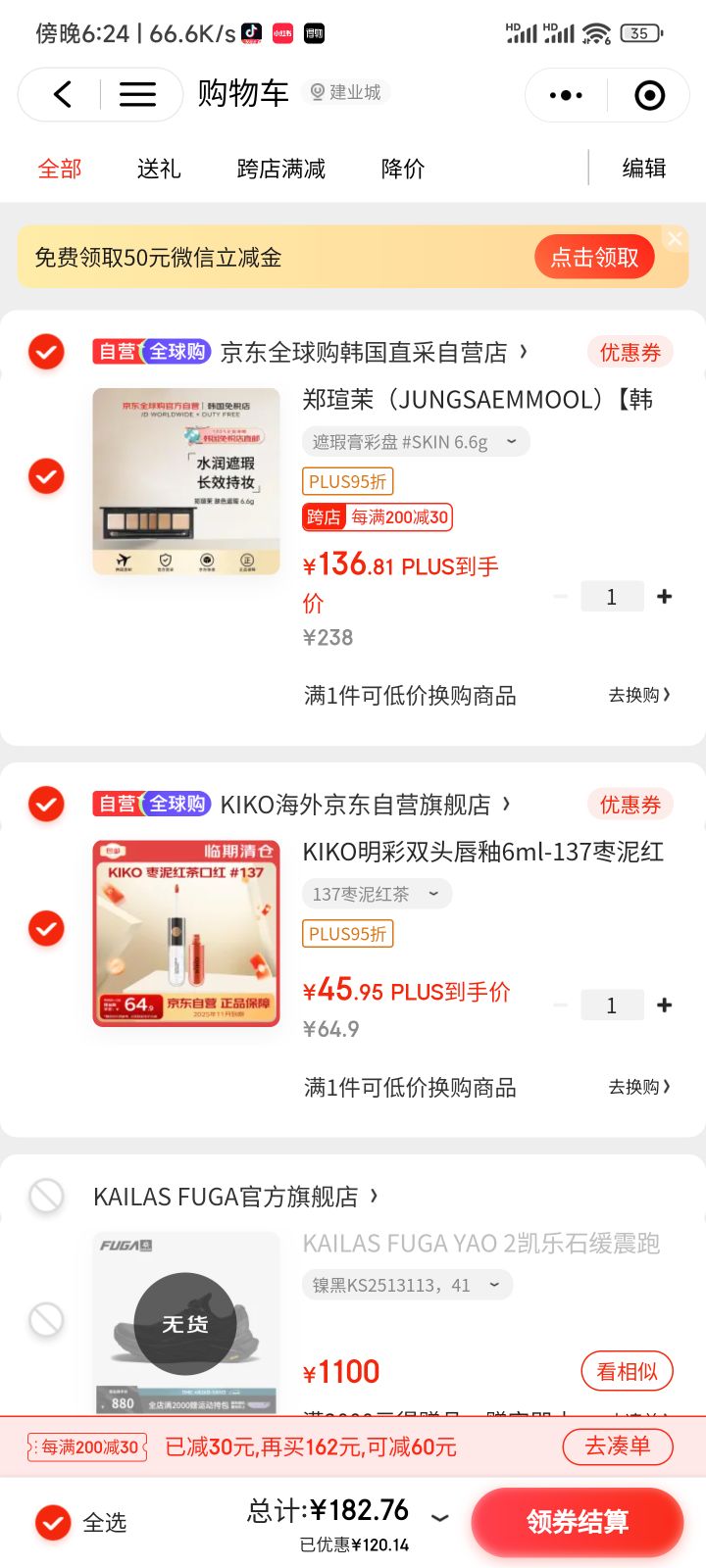Go back using the back arrow
This screenshot has height=1568, width=706.
[63, 94]
